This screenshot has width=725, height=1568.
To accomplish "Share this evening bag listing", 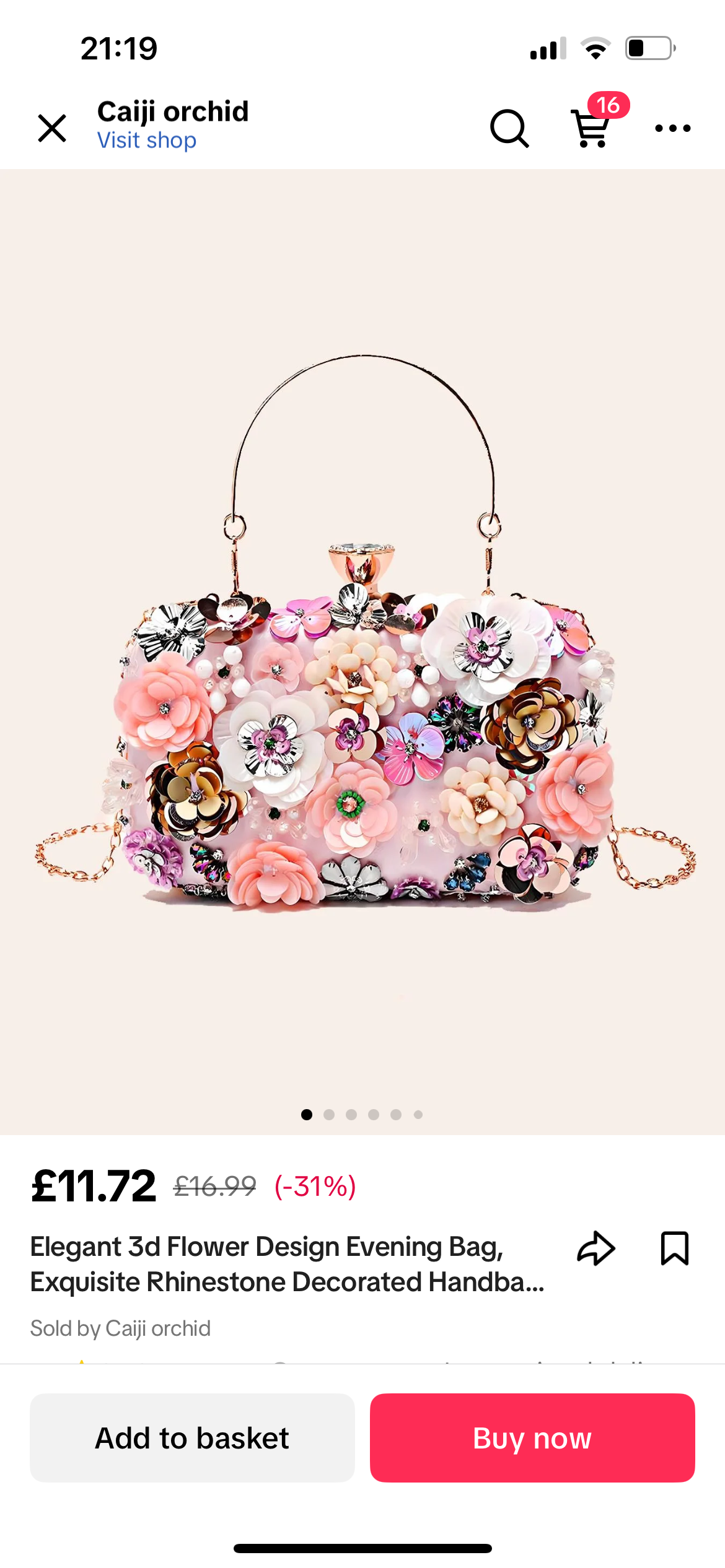I will coord(595,1248).
